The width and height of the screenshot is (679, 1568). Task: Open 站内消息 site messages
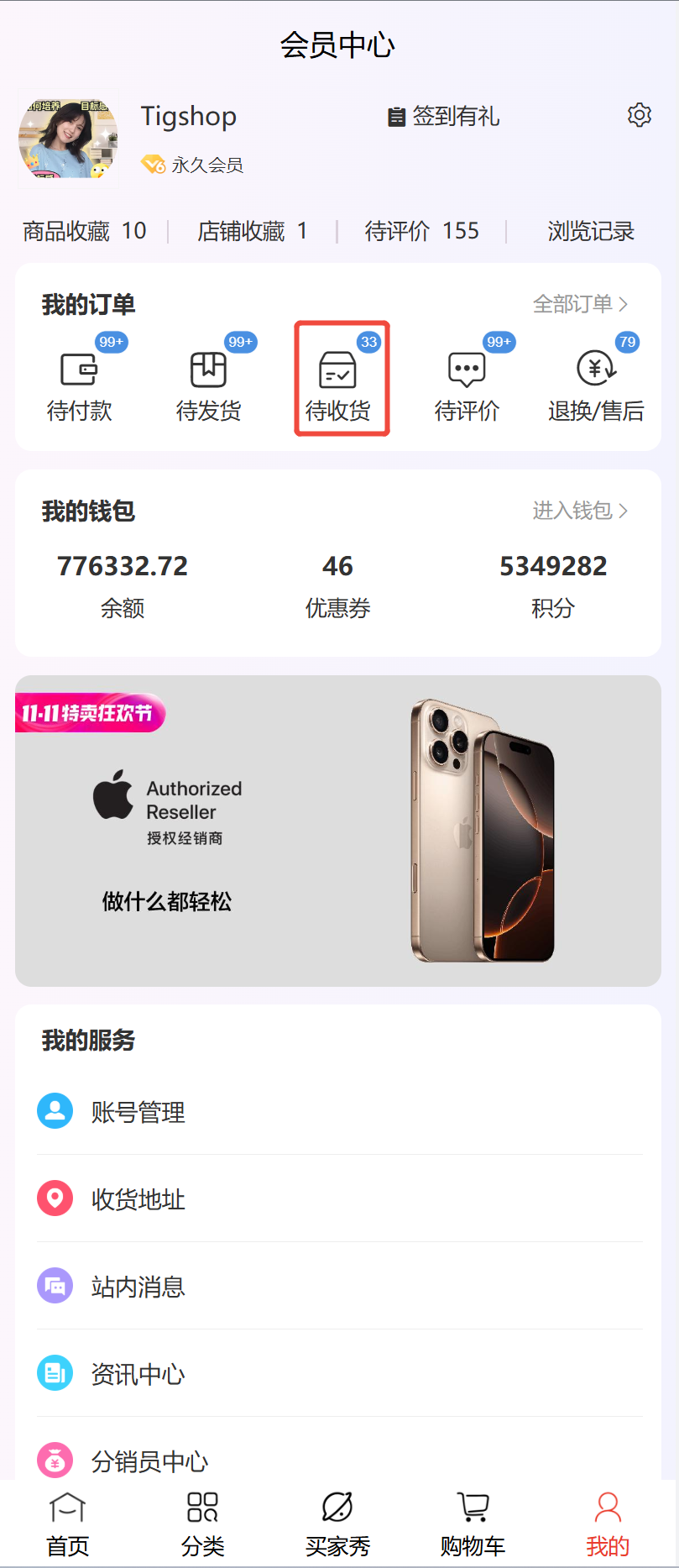coord(138,1287)
